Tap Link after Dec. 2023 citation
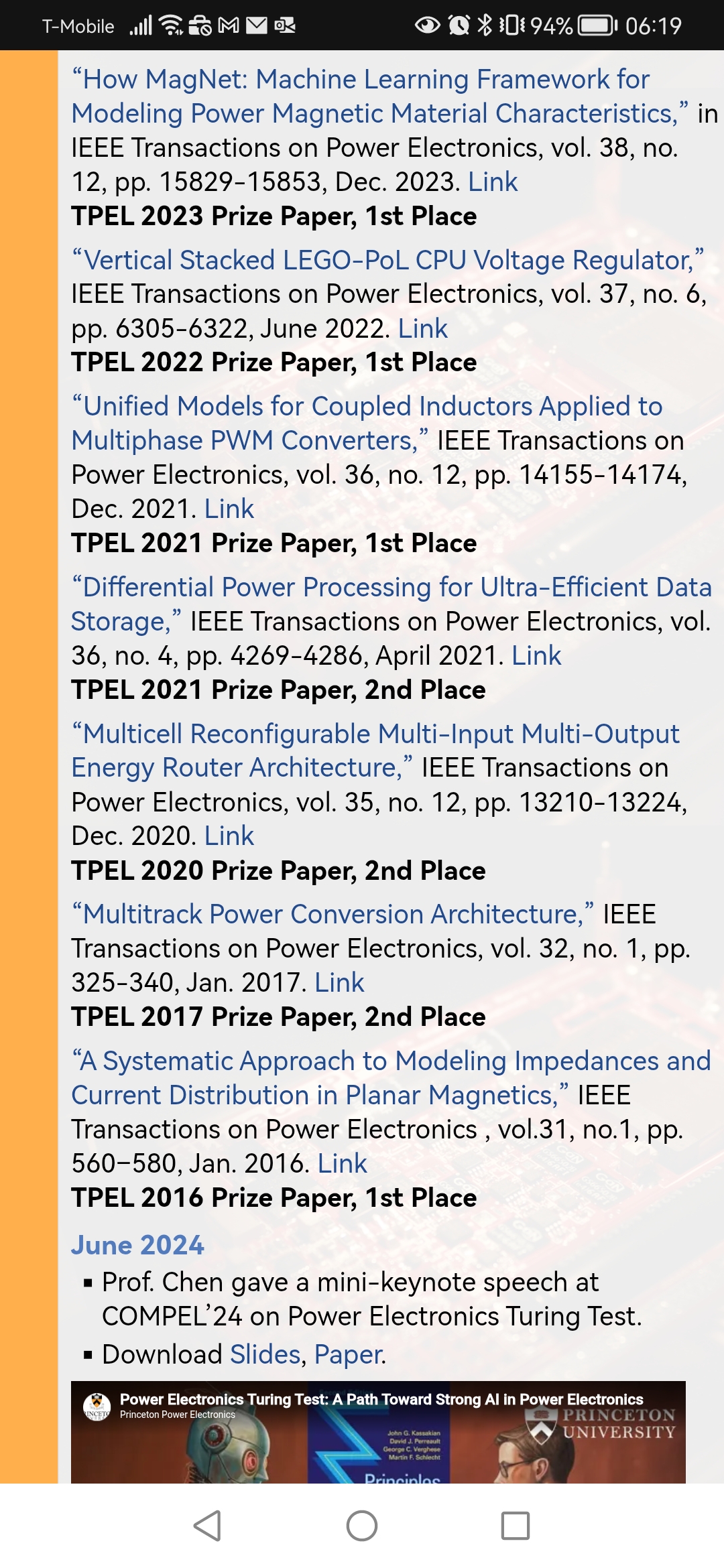The height and width of the screenshot is (1568, 724). click(493, 182)
